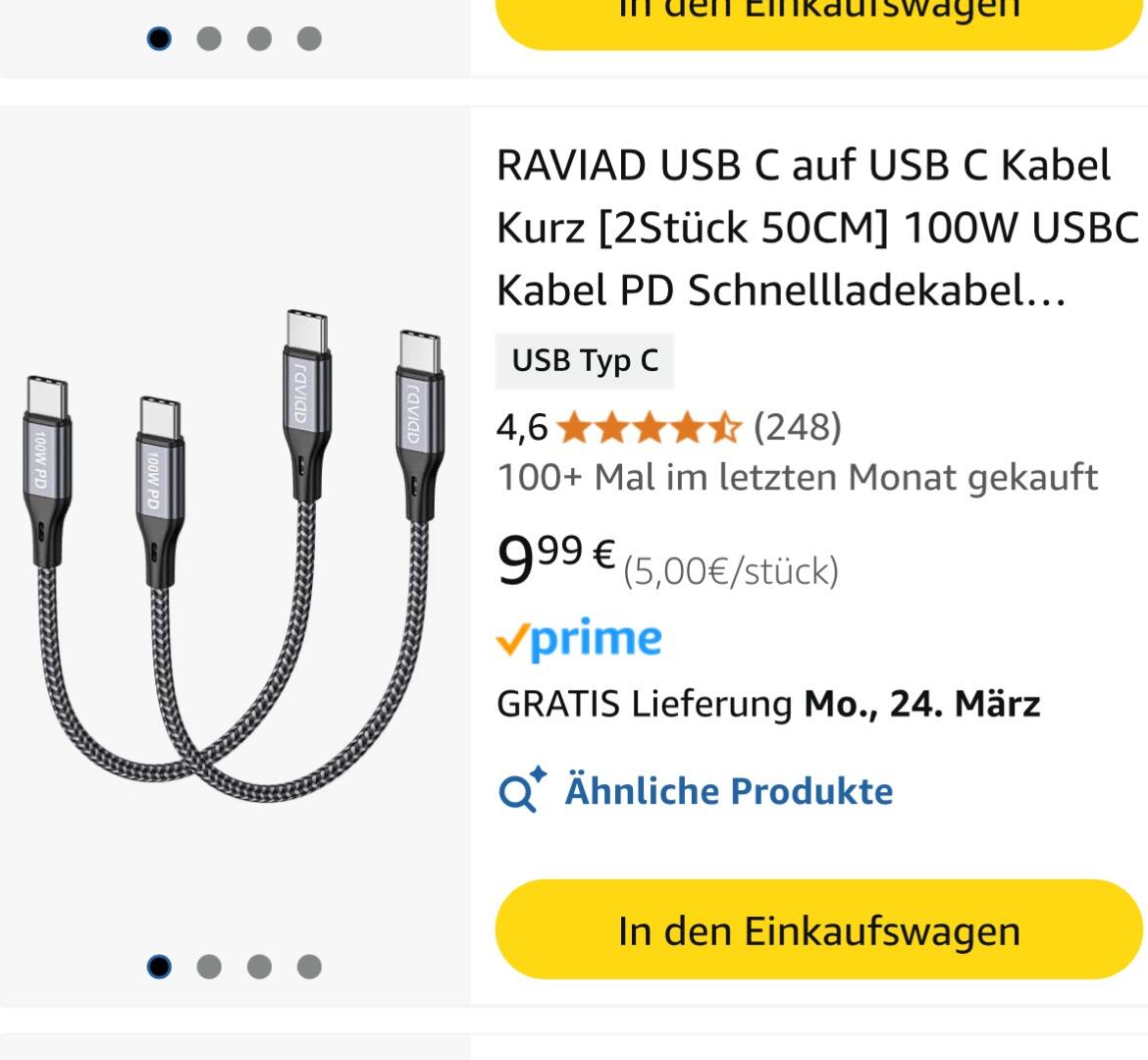Tap the partially visible Einkaufswagen button above
Viewport: 1148px width, 1060px height.
pos(818,20)
